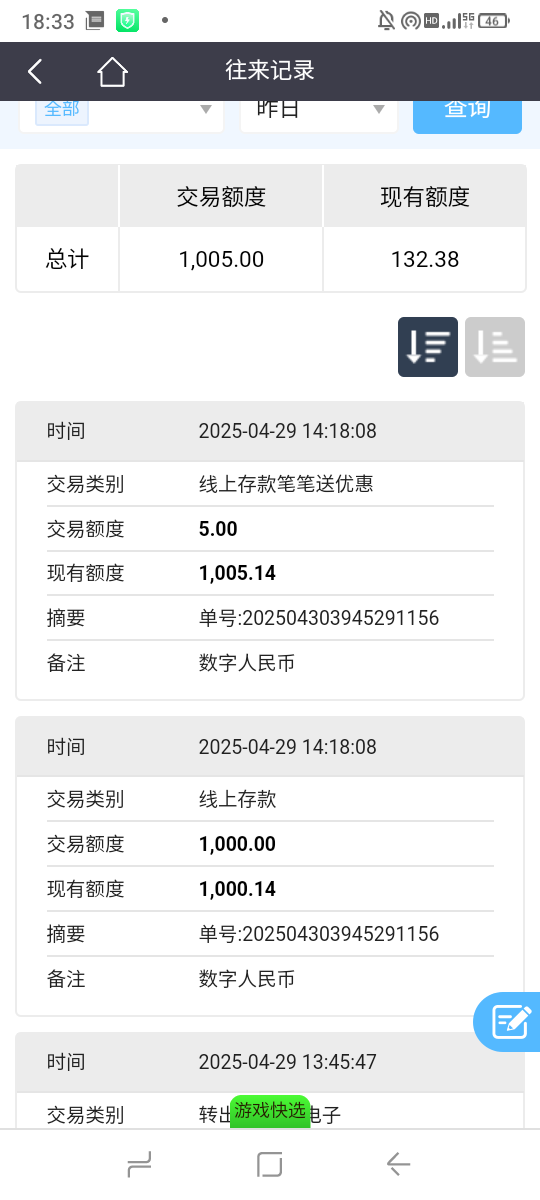This screenshot has height=1200, width=540.
Task: Tap the green 游戏快选 button
Action: point(270,1111)
